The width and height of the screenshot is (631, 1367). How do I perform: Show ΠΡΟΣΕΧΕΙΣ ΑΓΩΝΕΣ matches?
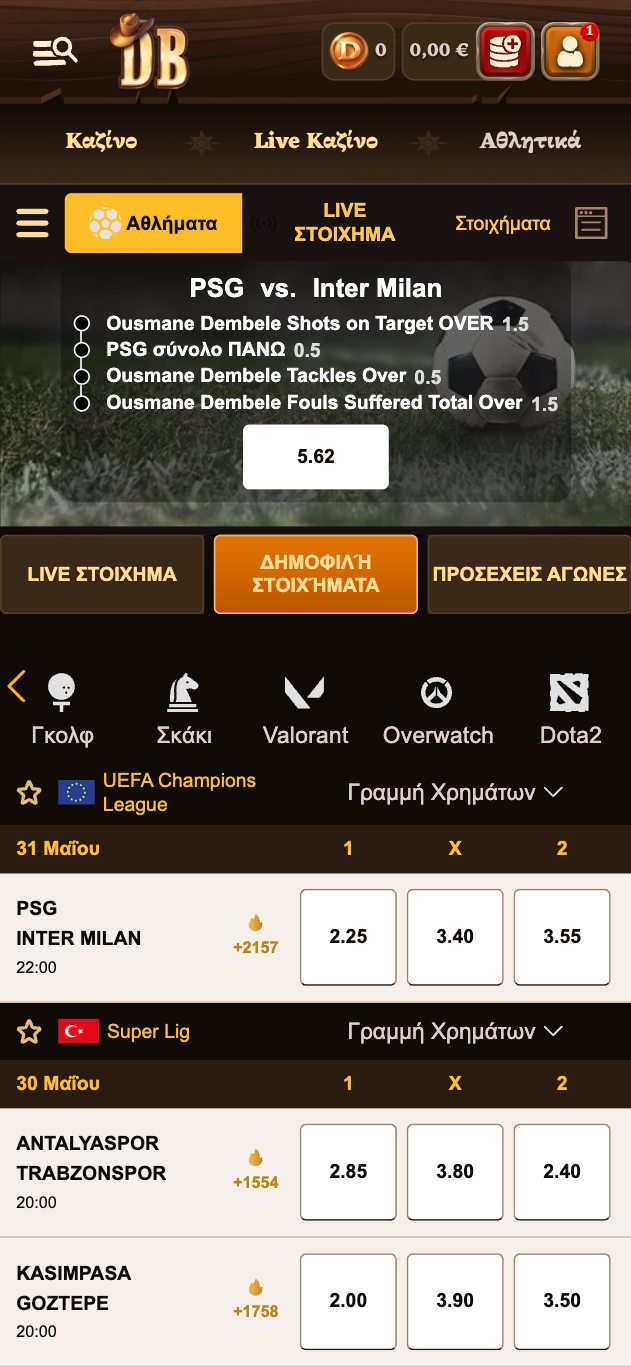[529, 574]
